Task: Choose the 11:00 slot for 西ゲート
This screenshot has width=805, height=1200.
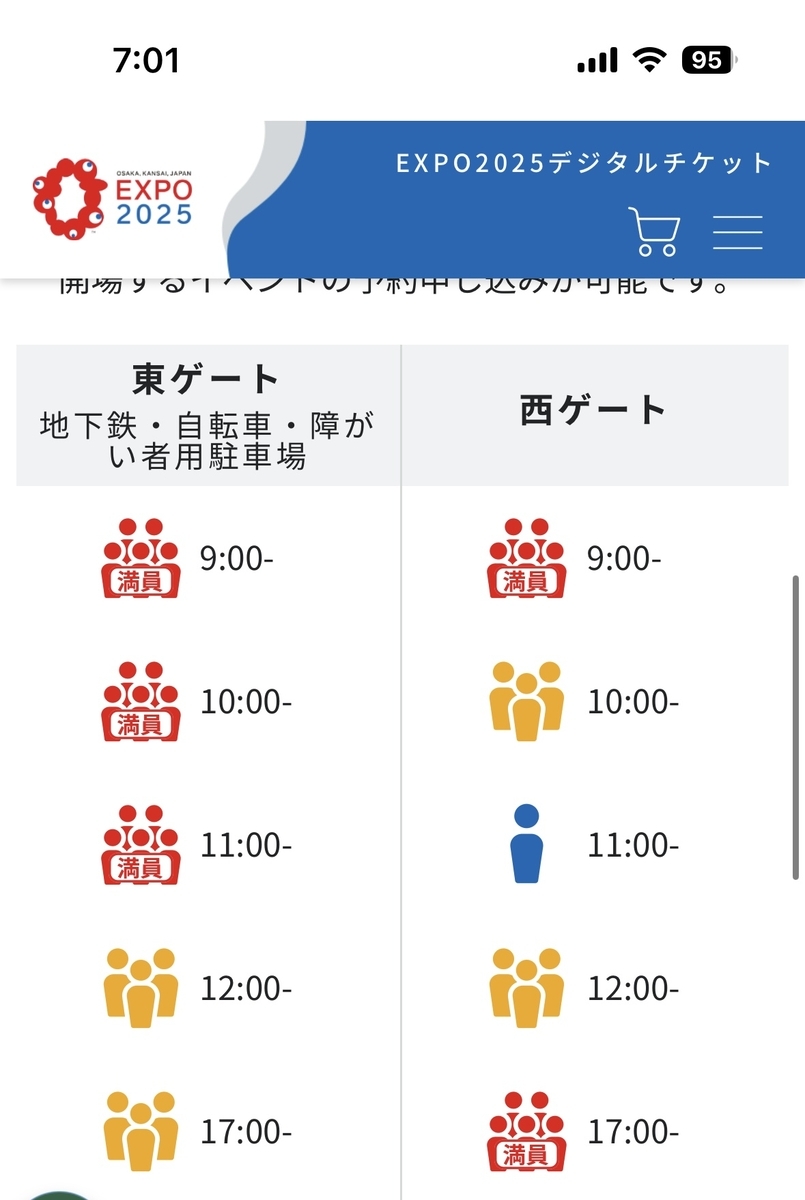Action: point(584,846)
